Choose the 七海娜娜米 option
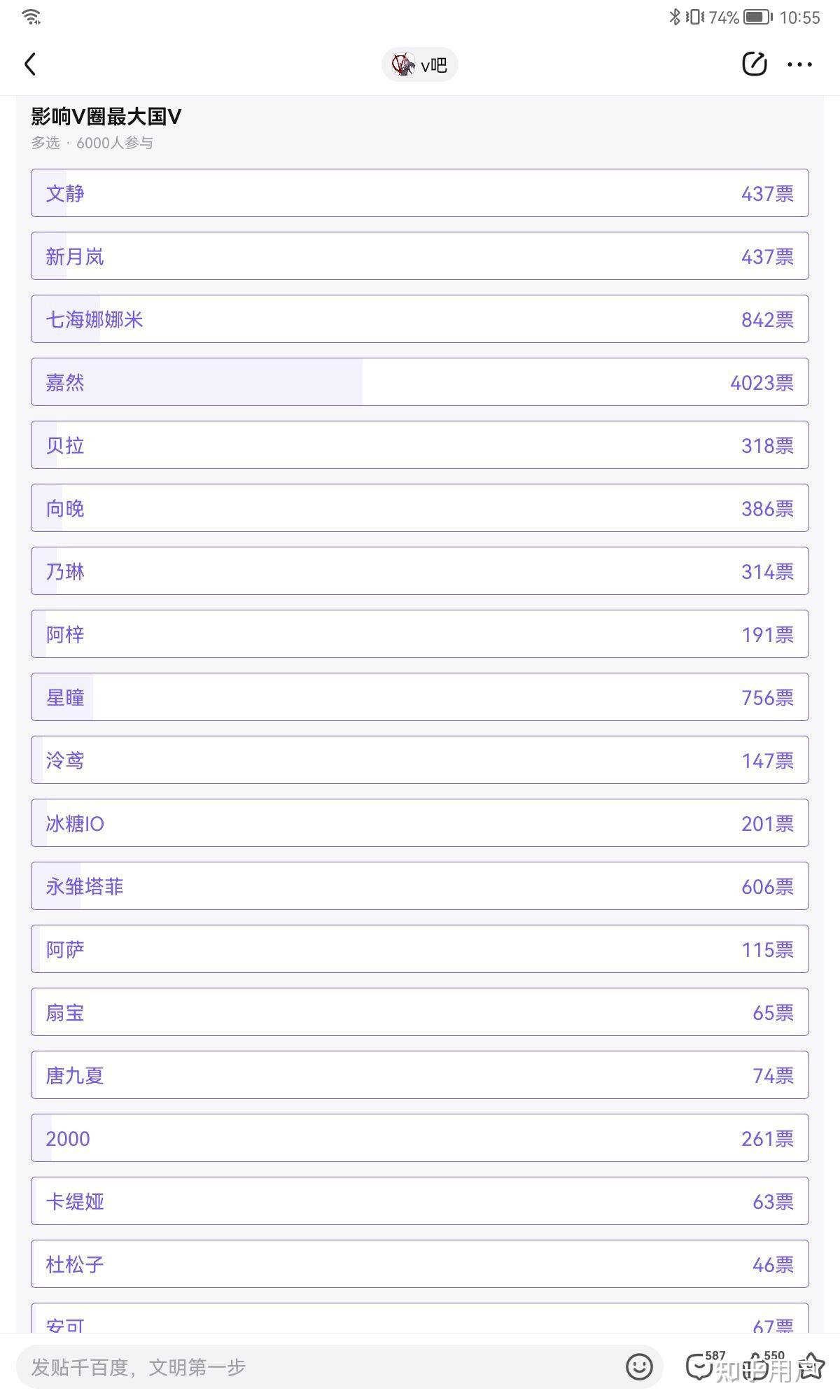 point(420,319)
